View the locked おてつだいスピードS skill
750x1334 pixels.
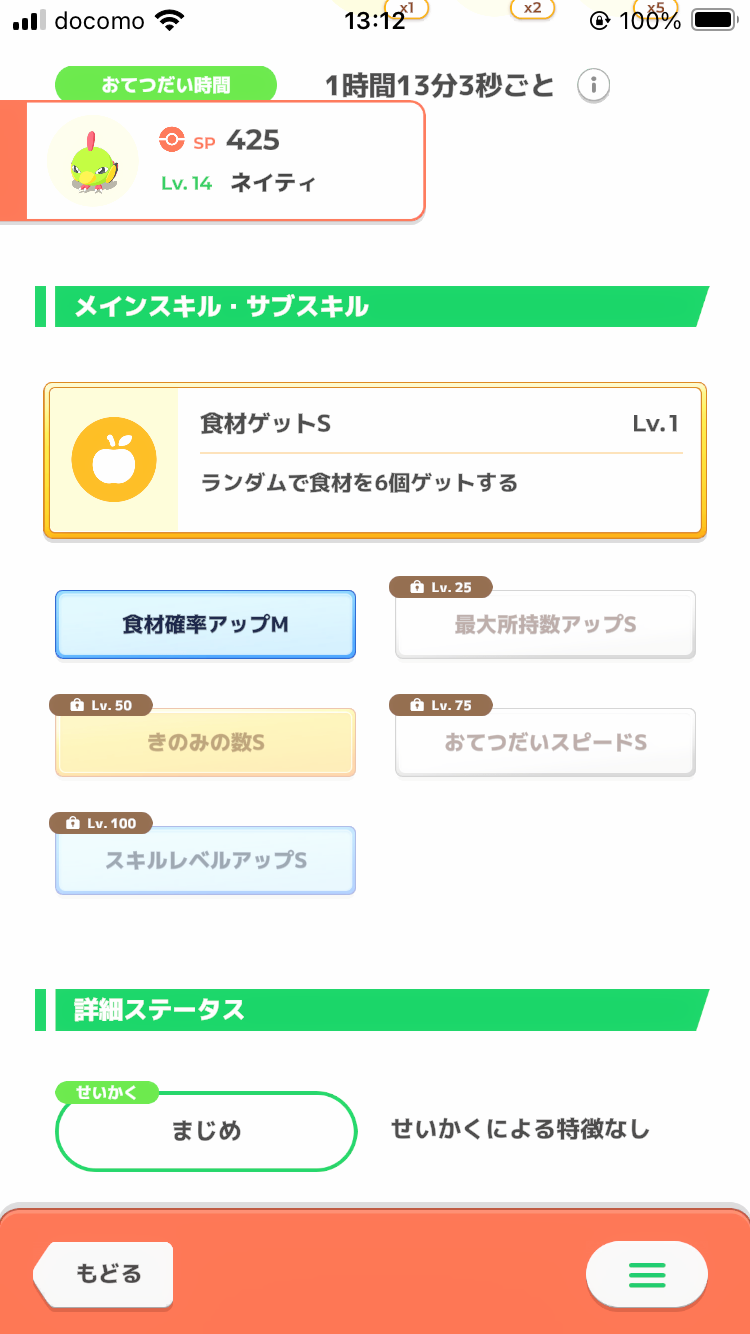tap(545, 743)
